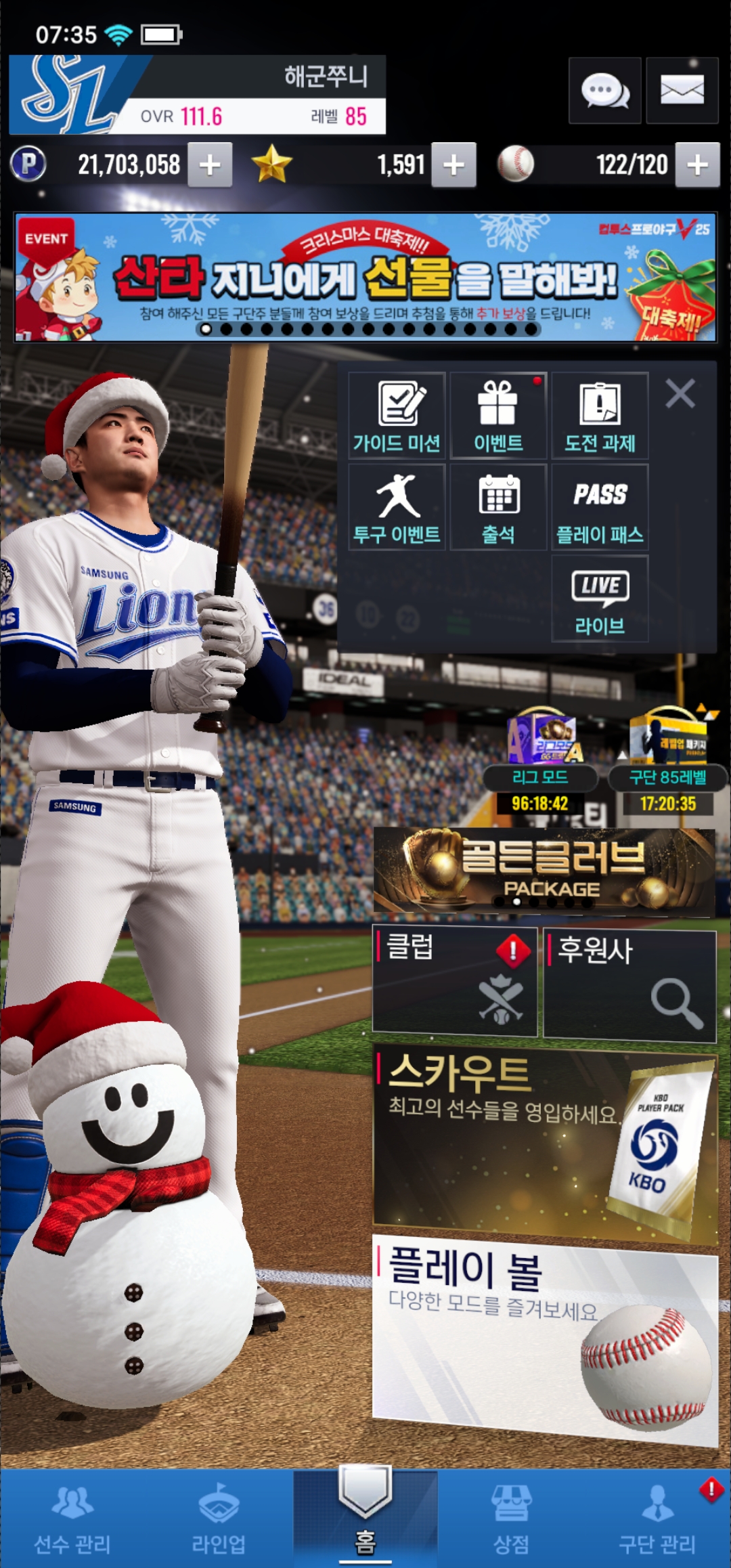Add stars with the plus beside 1,591
Image resolution: width=731 pixels, height=1568 pixels.
point(453,165)
